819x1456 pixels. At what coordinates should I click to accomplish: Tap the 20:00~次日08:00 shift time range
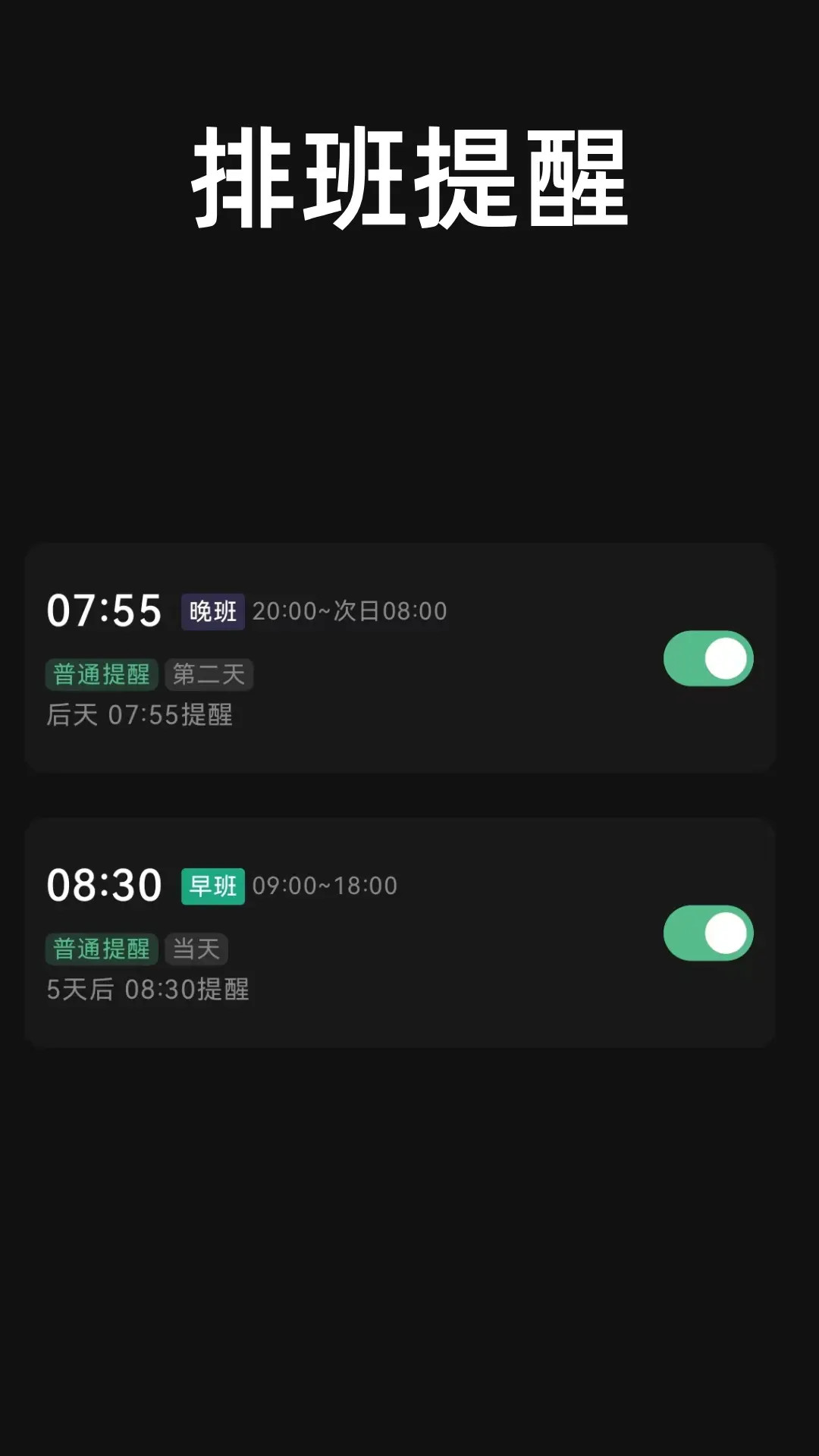[x=350, y=610]
